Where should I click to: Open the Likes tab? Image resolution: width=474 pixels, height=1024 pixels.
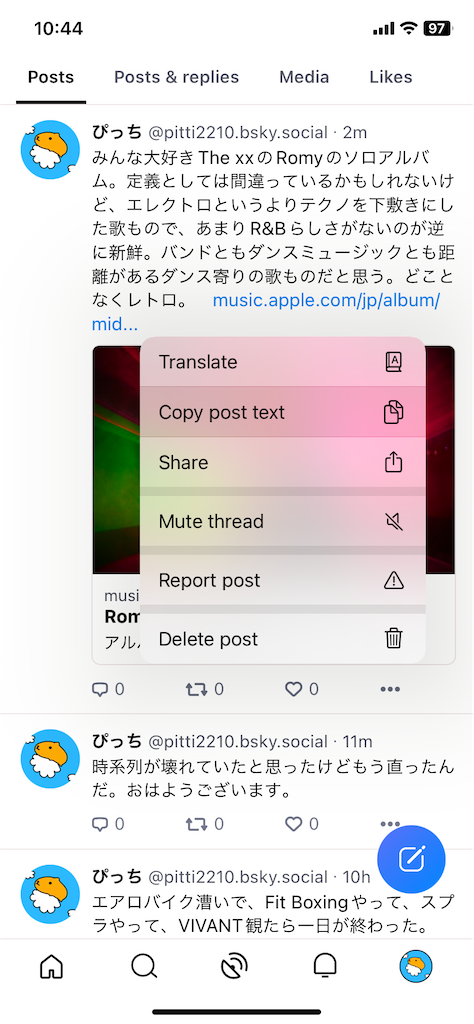click(391, 77)
